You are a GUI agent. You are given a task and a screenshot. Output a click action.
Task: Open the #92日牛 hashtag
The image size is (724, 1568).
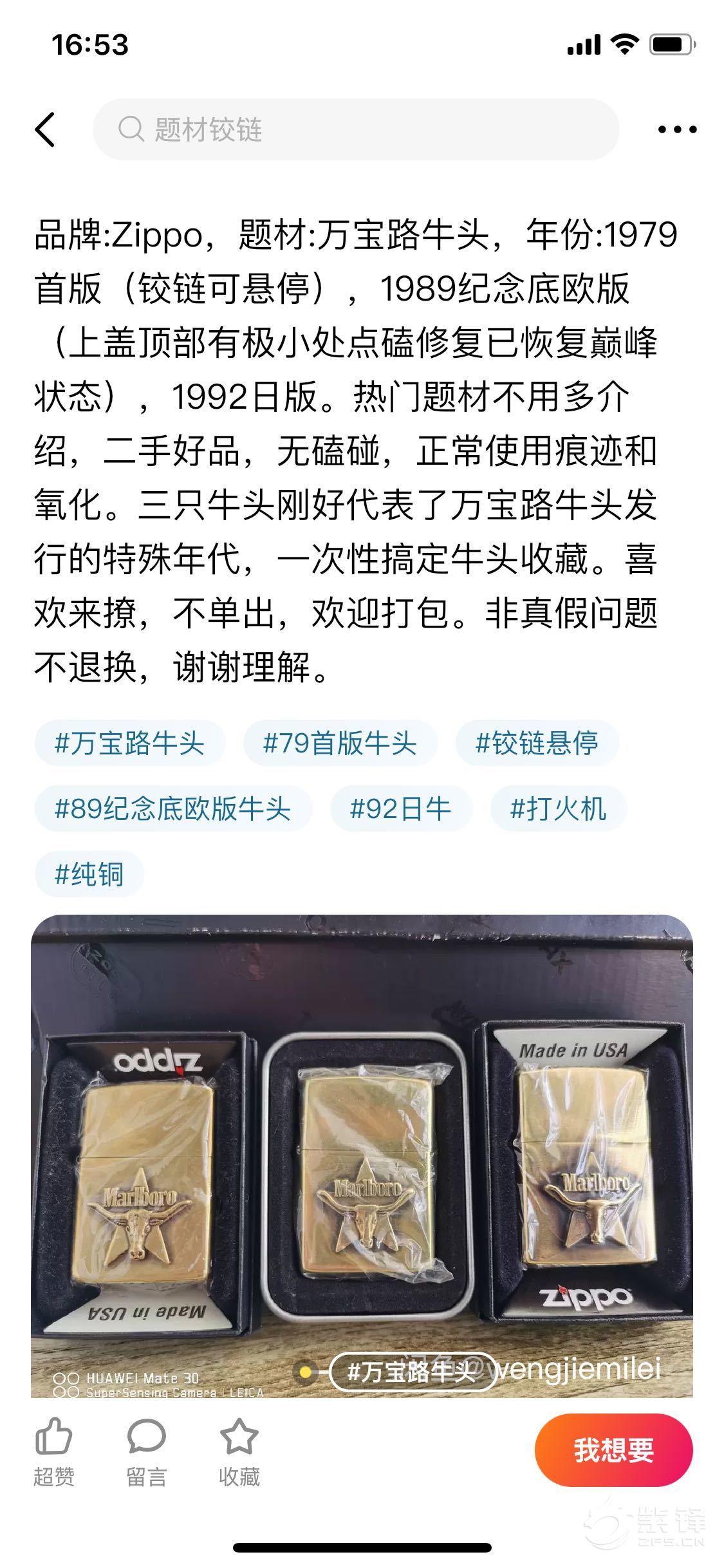click(400, 809)
